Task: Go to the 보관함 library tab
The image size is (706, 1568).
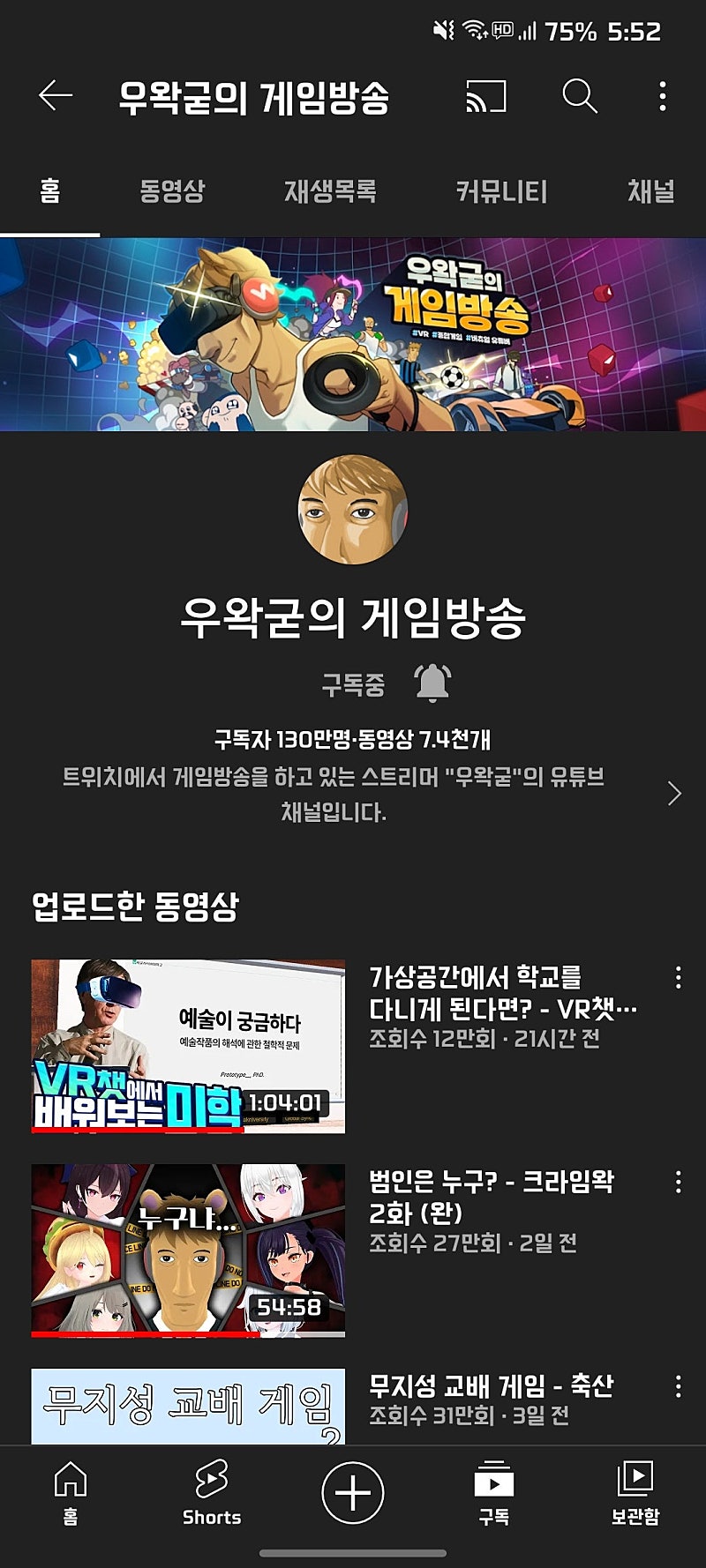Action: (635, 1492)
